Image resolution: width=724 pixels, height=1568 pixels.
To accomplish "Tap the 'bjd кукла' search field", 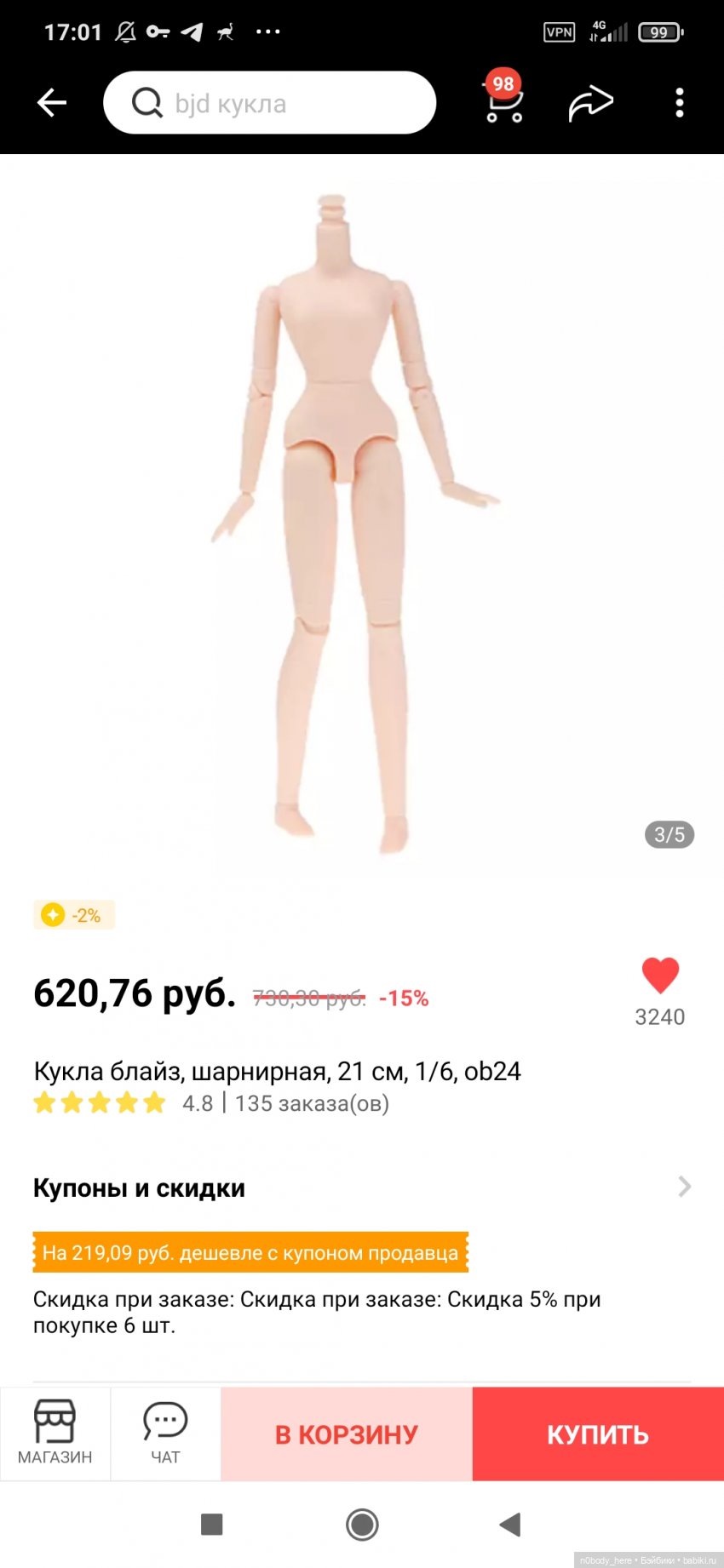I will [x=269, y=103].
